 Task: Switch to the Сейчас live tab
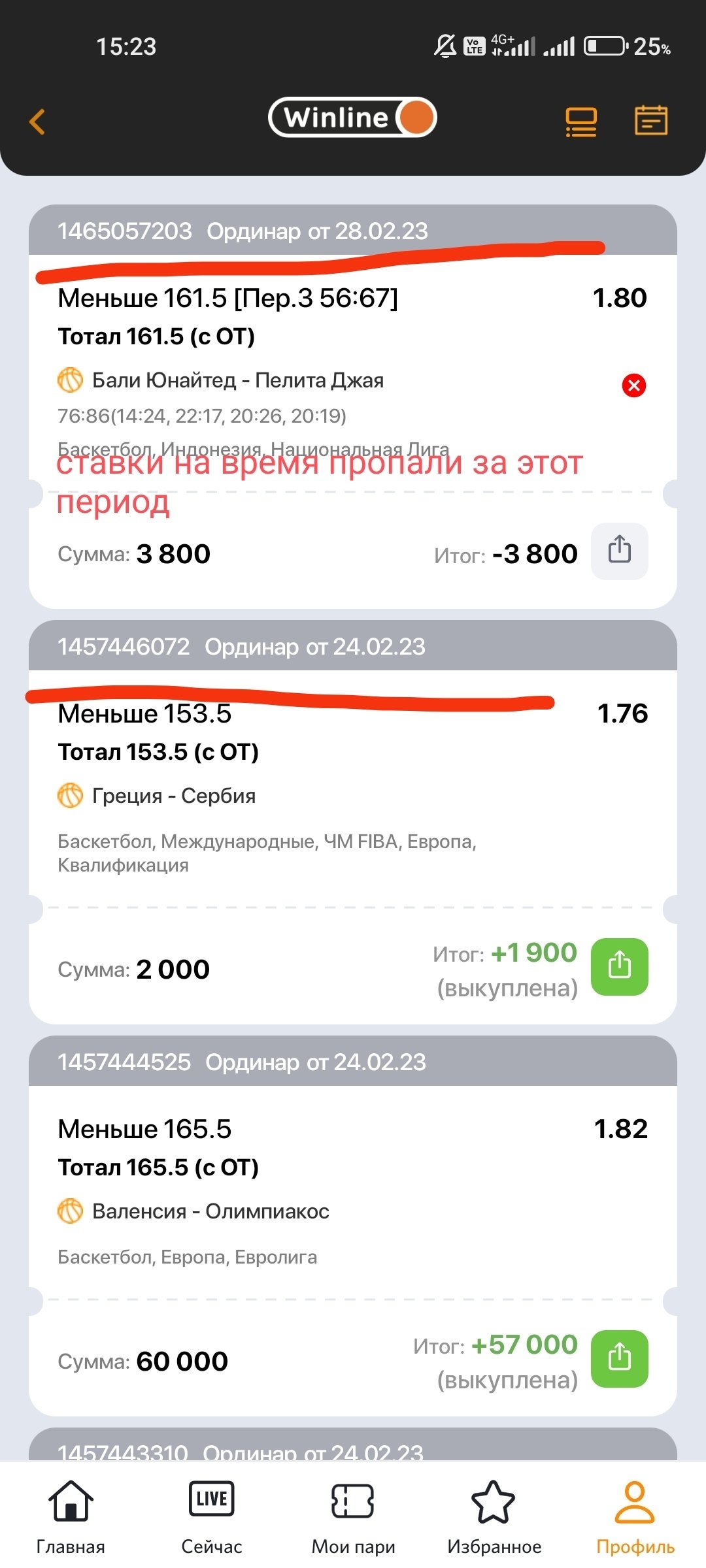click(212, 1517)
